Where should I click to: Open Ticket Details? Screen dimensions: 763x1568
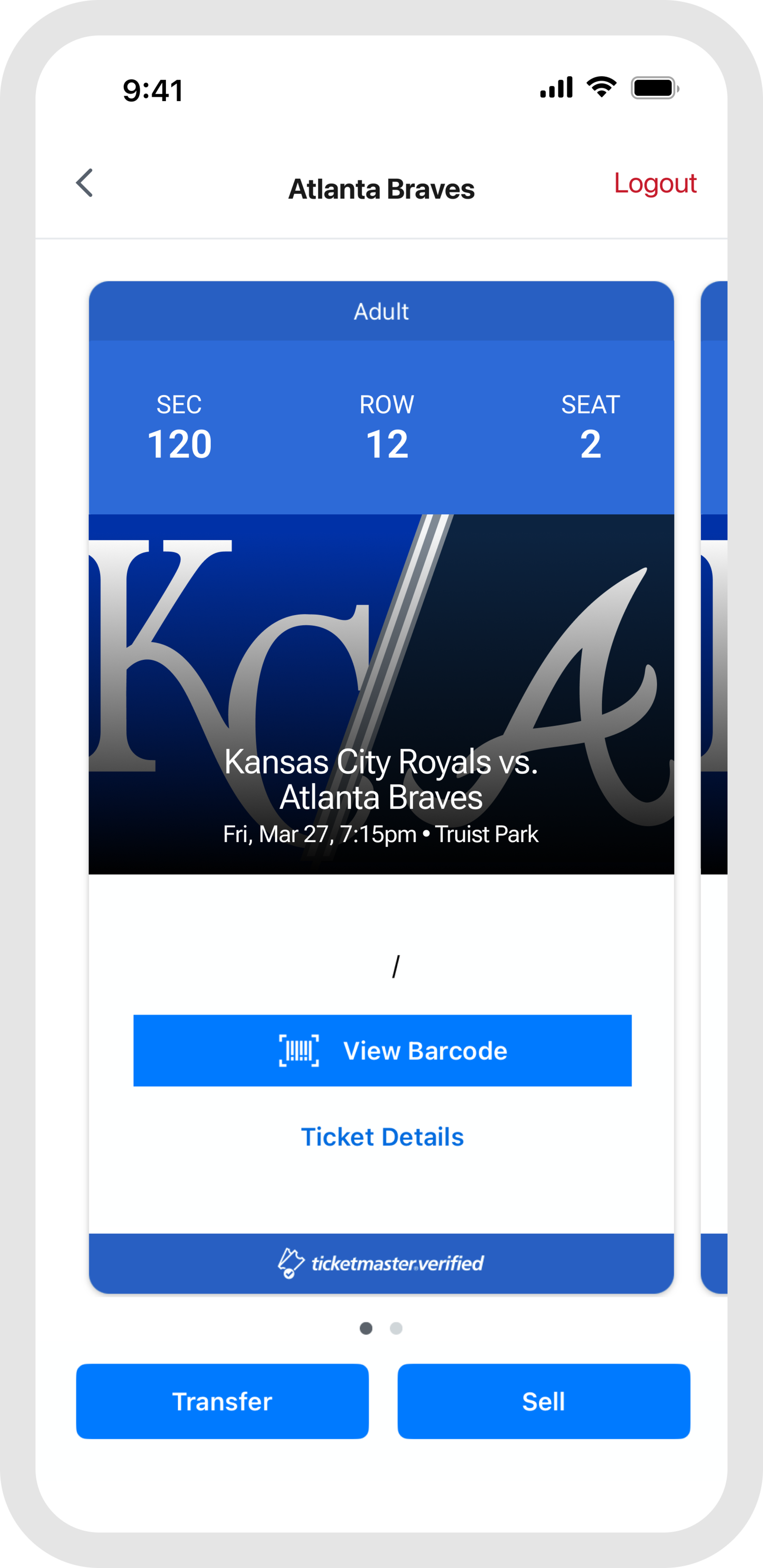382,1137
